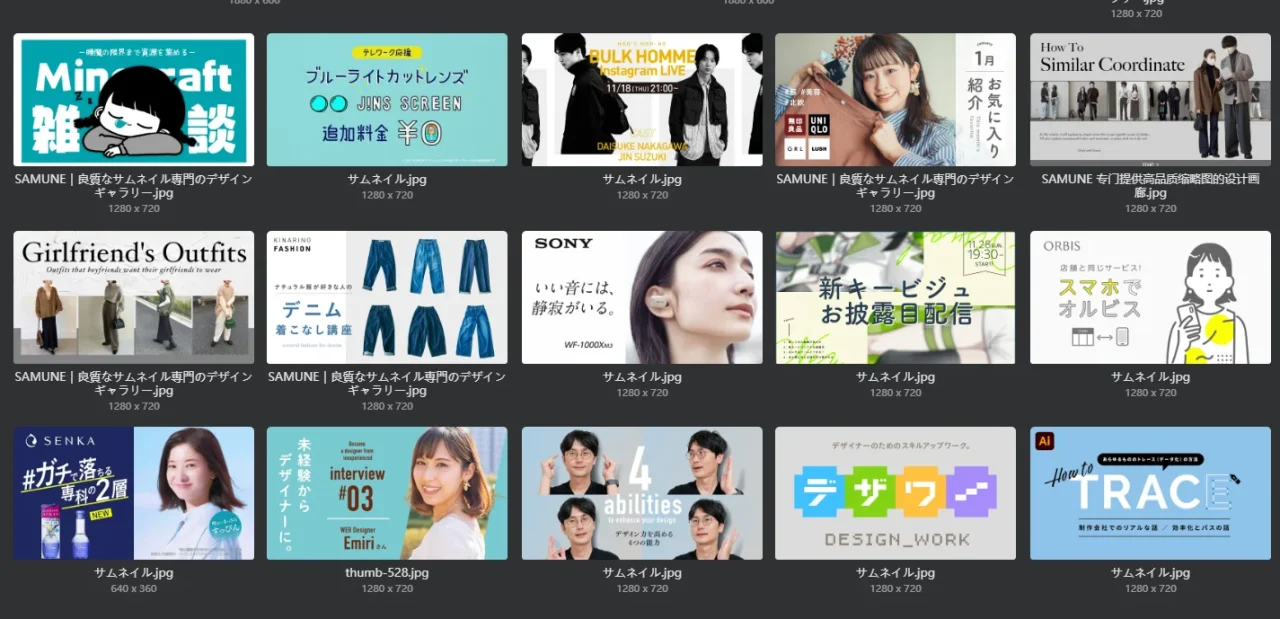Open the 新キービジュお披露目配信 image
The height and width of the screenshot is (619, 1280).
895,297
